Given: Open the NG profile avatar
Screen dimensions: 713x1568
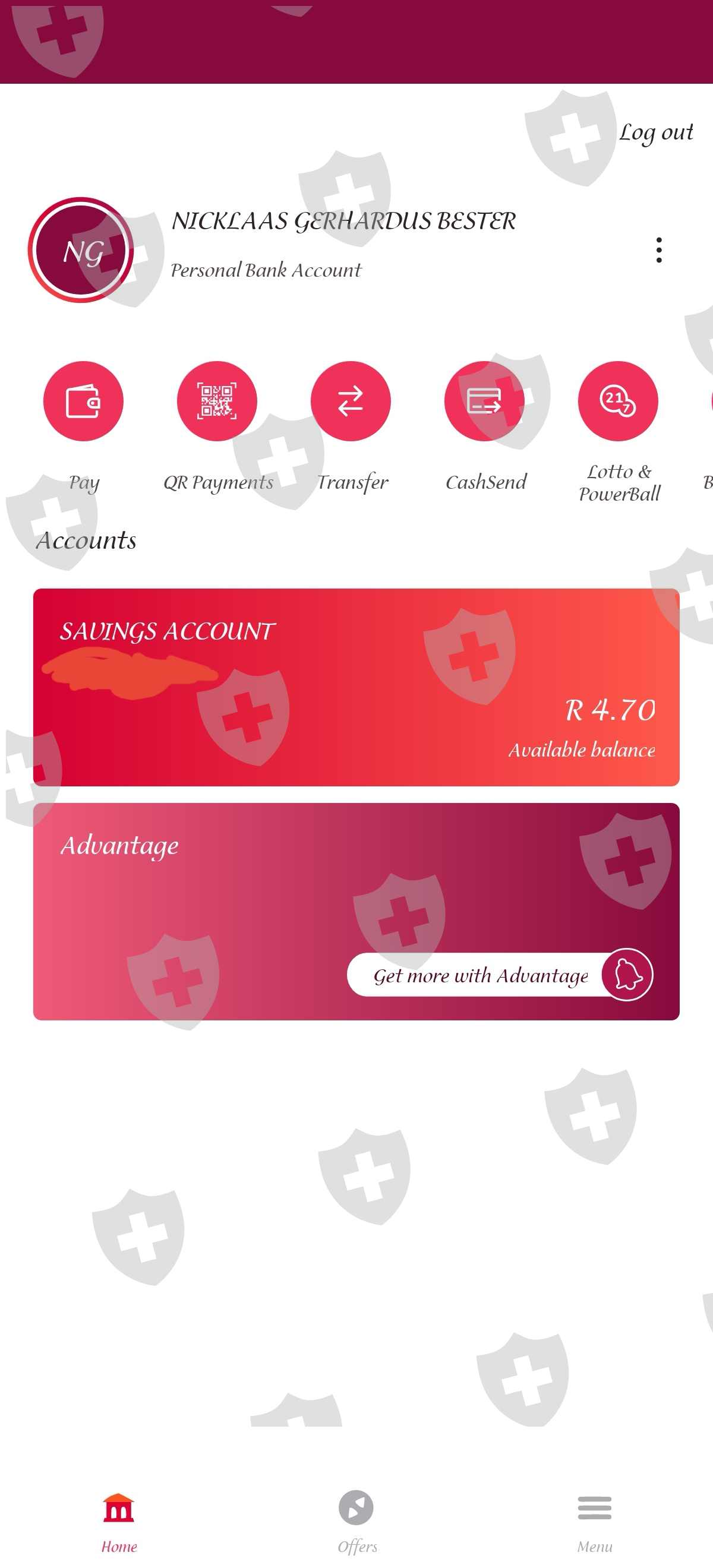Looking at the screenshot, I should pos(81,249).
